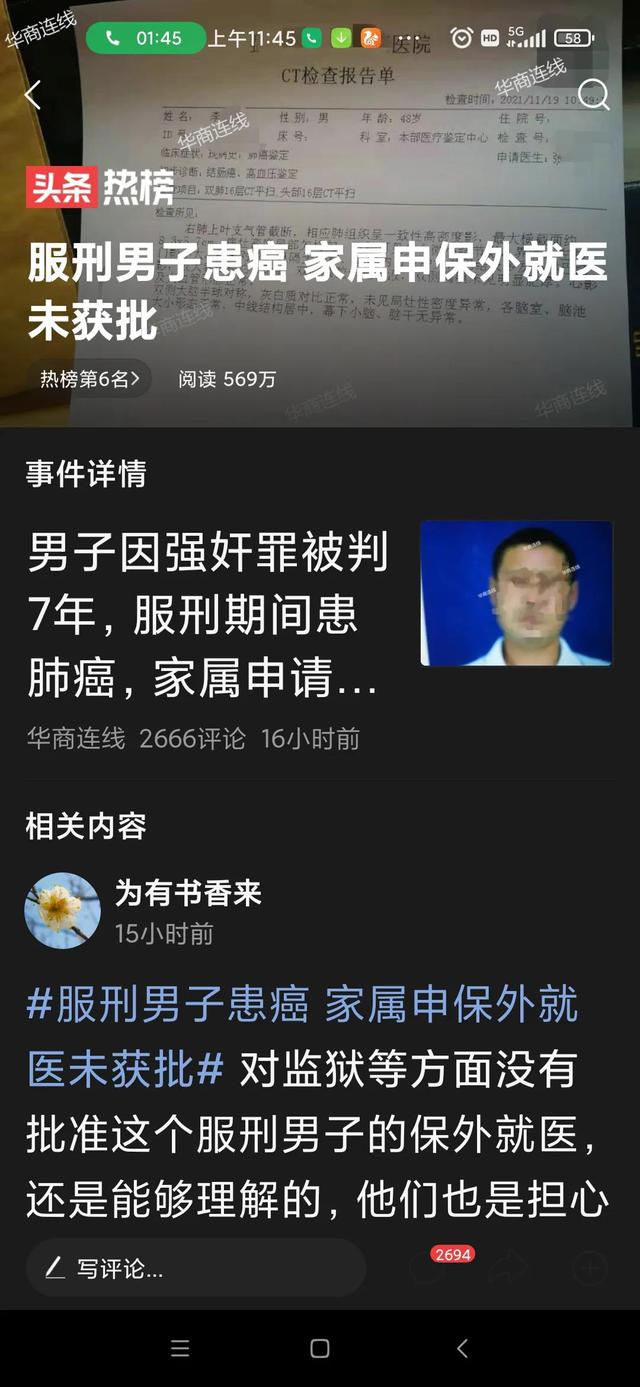Screen dimensions: 640x1387
Task: View the event detail photo thumbnail
Action: click(516, 593)
